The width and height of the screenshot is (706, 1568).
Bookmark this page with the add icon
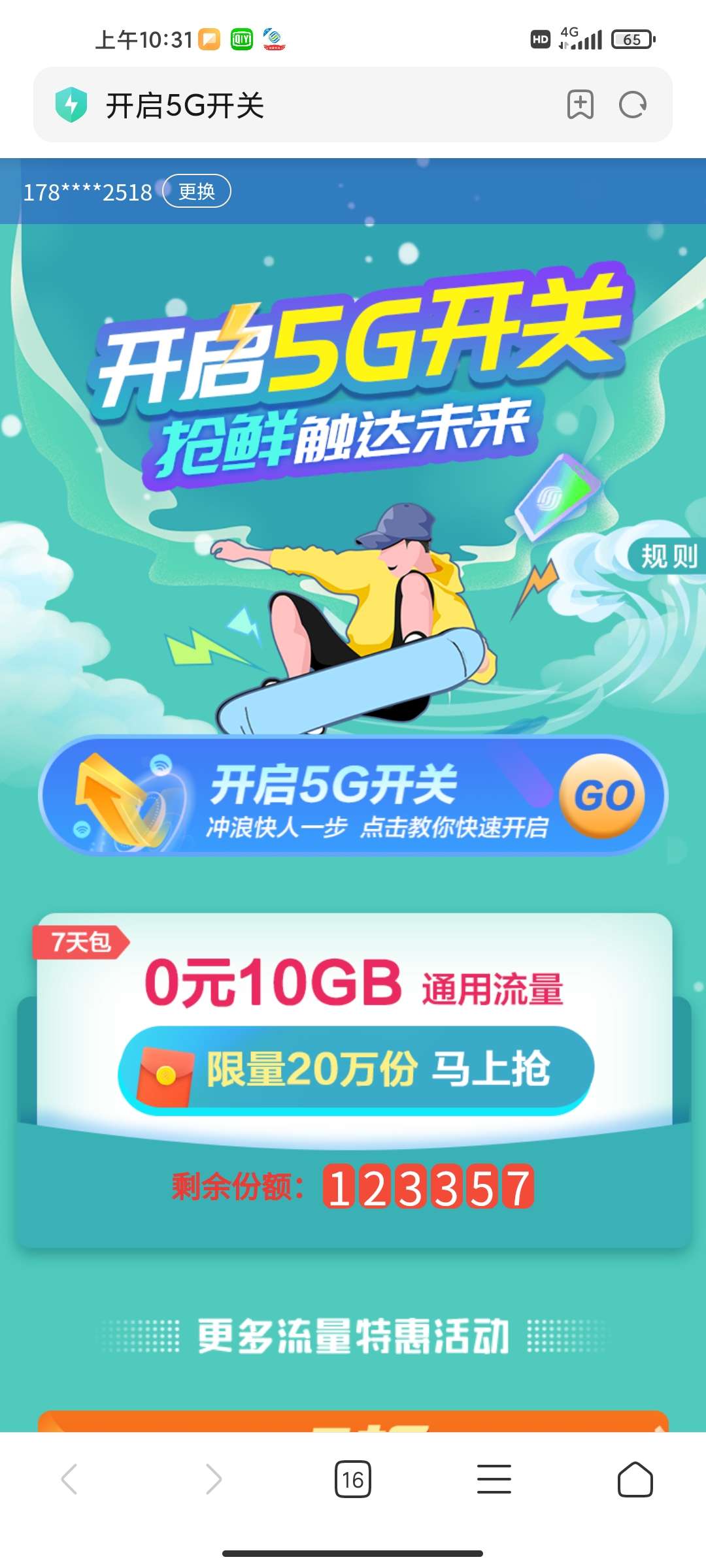click(580, 105)
